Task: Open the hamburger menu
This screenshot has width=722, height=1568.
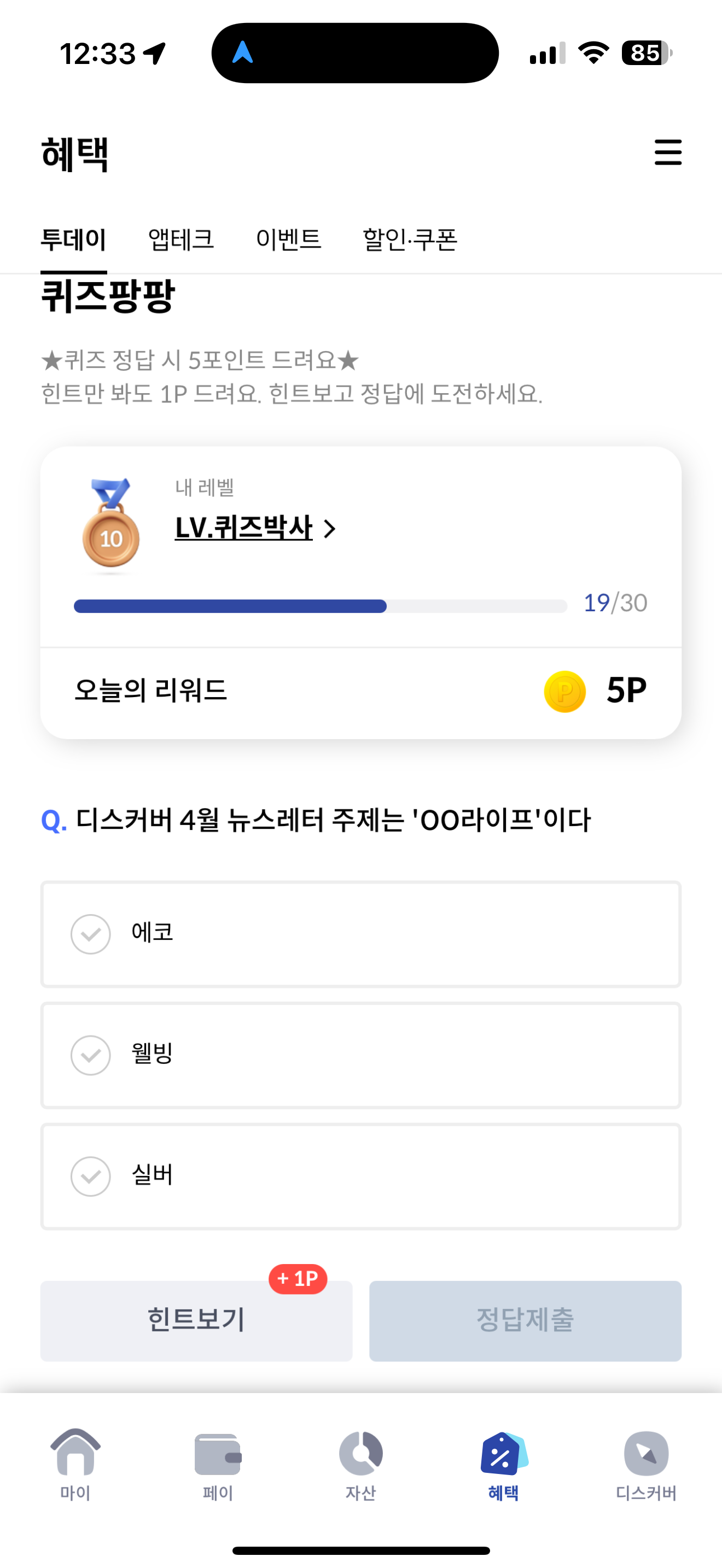Action: pyautogui.click(x=668, y=152)
